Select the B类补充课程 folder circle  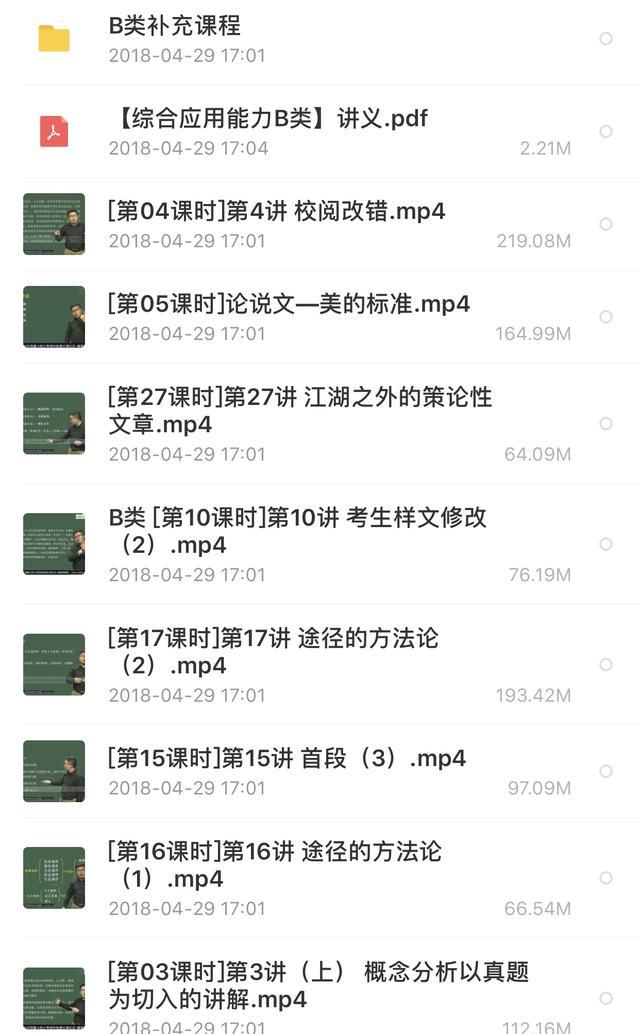[x=606, y=39]
